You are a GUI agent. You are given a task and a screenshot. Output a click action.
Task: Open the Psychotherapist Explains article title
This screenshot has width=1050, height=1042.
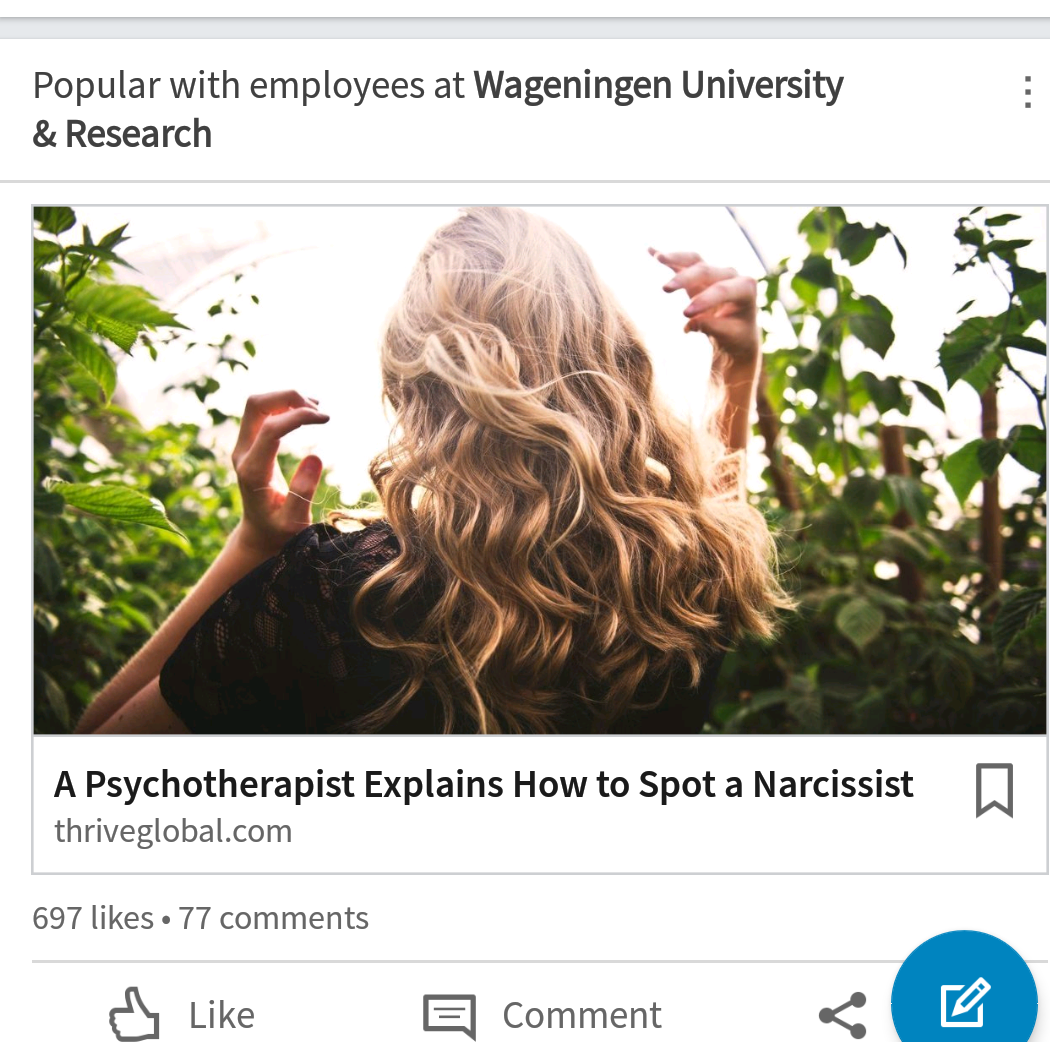tap(484, 785)
